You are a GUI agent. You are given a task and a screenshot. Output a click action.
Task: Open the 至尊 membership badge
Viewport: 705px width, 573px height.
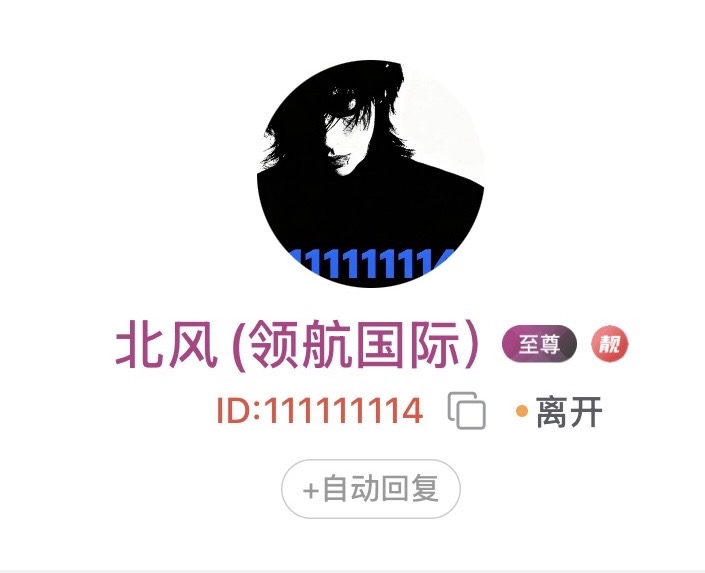tap(539, 346)
